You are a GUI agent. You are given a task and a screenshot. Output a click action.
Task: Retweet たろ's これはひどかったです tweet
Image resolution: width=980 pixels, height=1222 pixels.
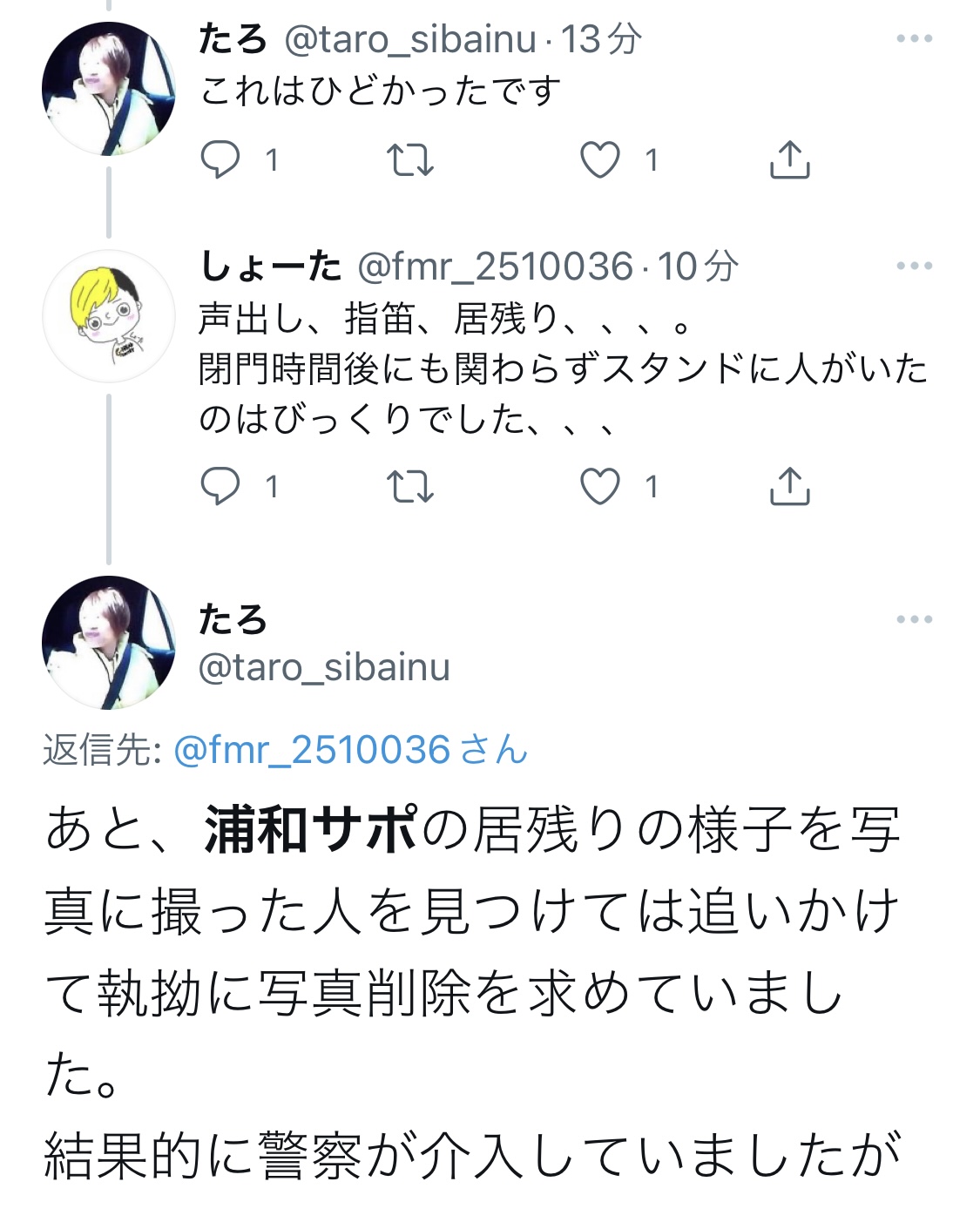pos(409,160)
